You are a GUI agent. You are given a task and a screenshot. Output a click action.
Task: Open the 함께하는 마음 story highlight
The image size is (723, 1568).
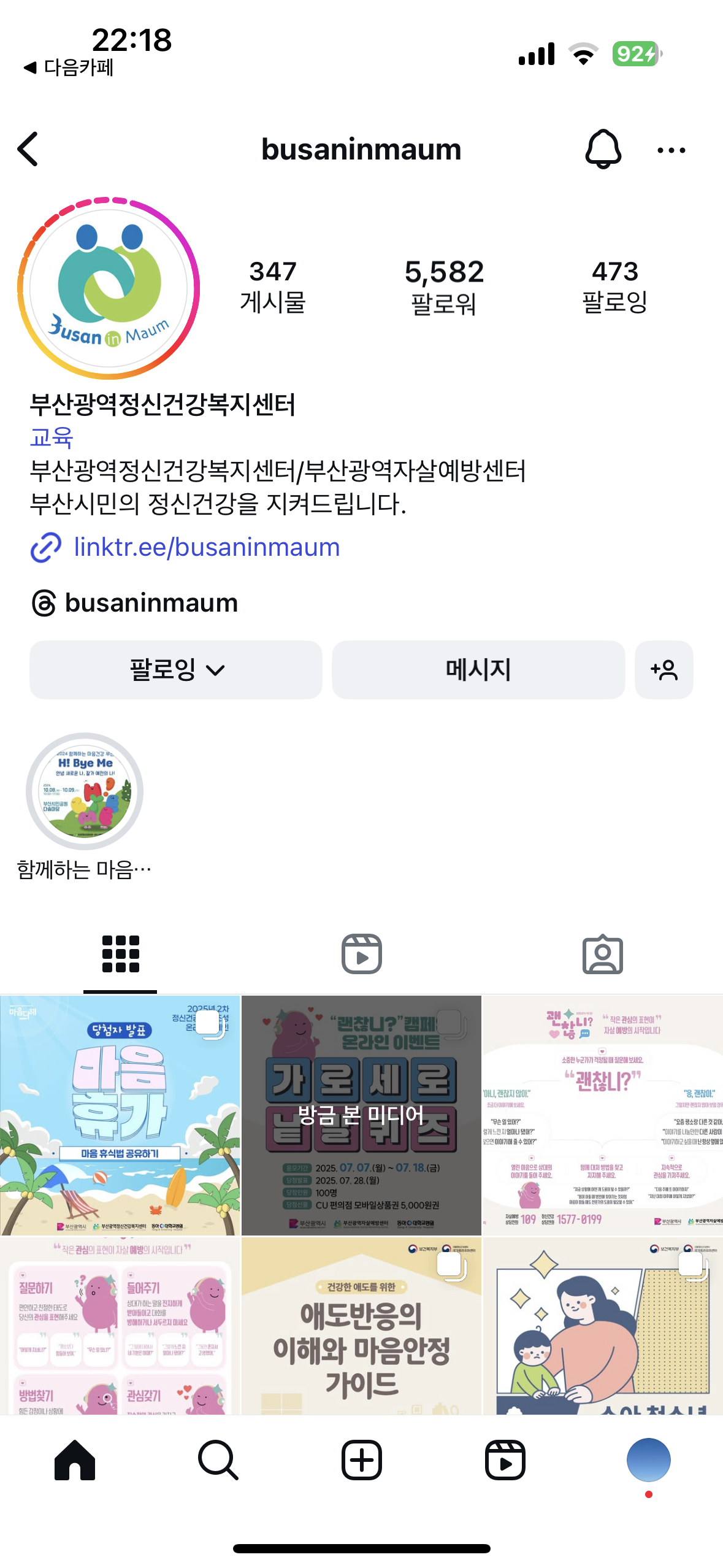click(85, 791)
